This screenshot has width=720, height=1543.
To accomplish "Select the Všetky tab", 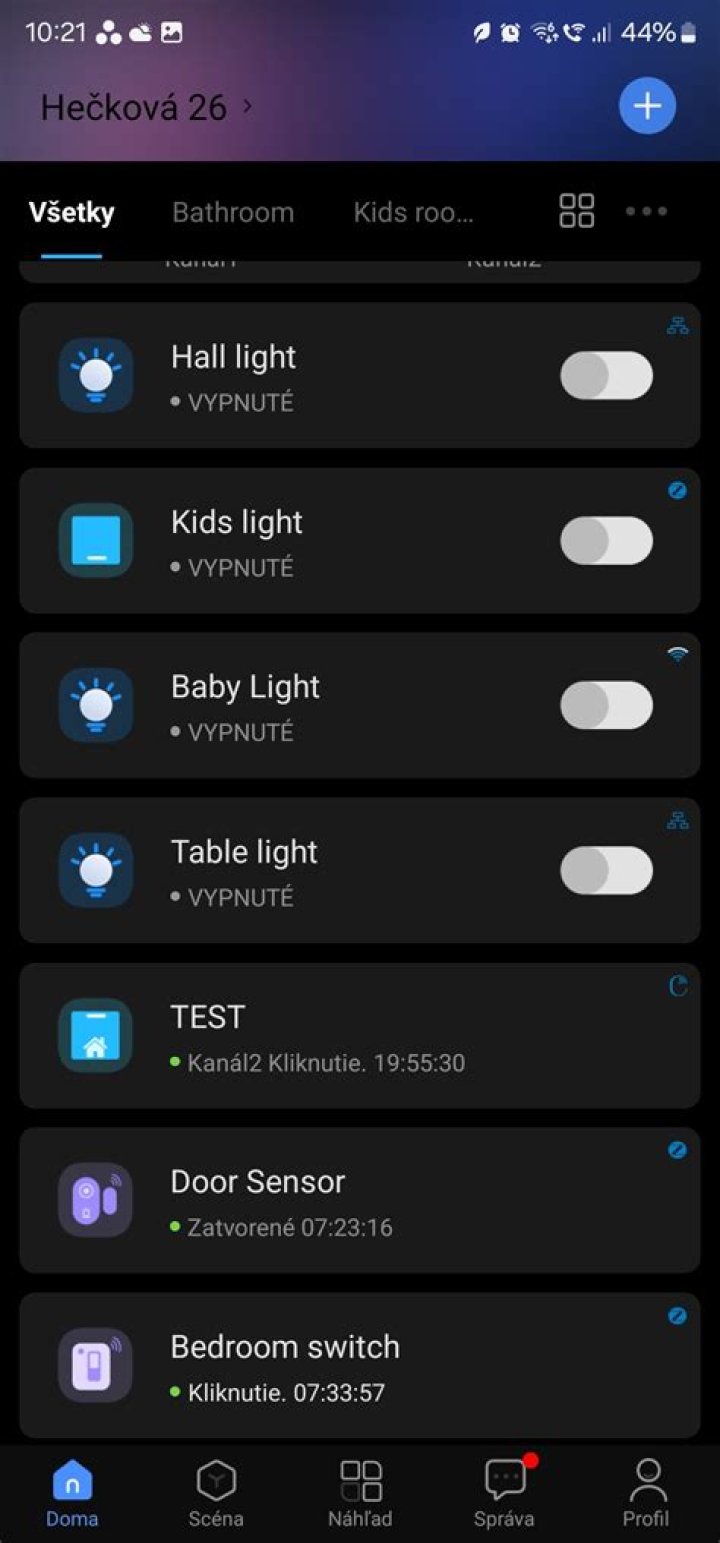I will pos(71,212).
